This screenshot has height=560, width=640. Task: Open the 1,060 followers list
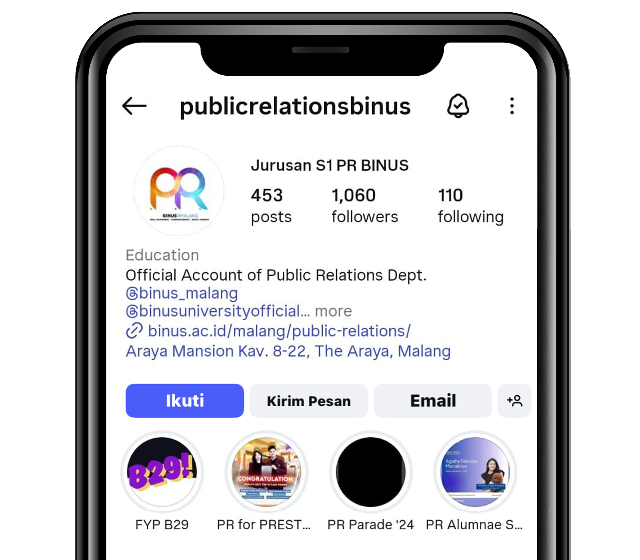(x=364, y=205)
